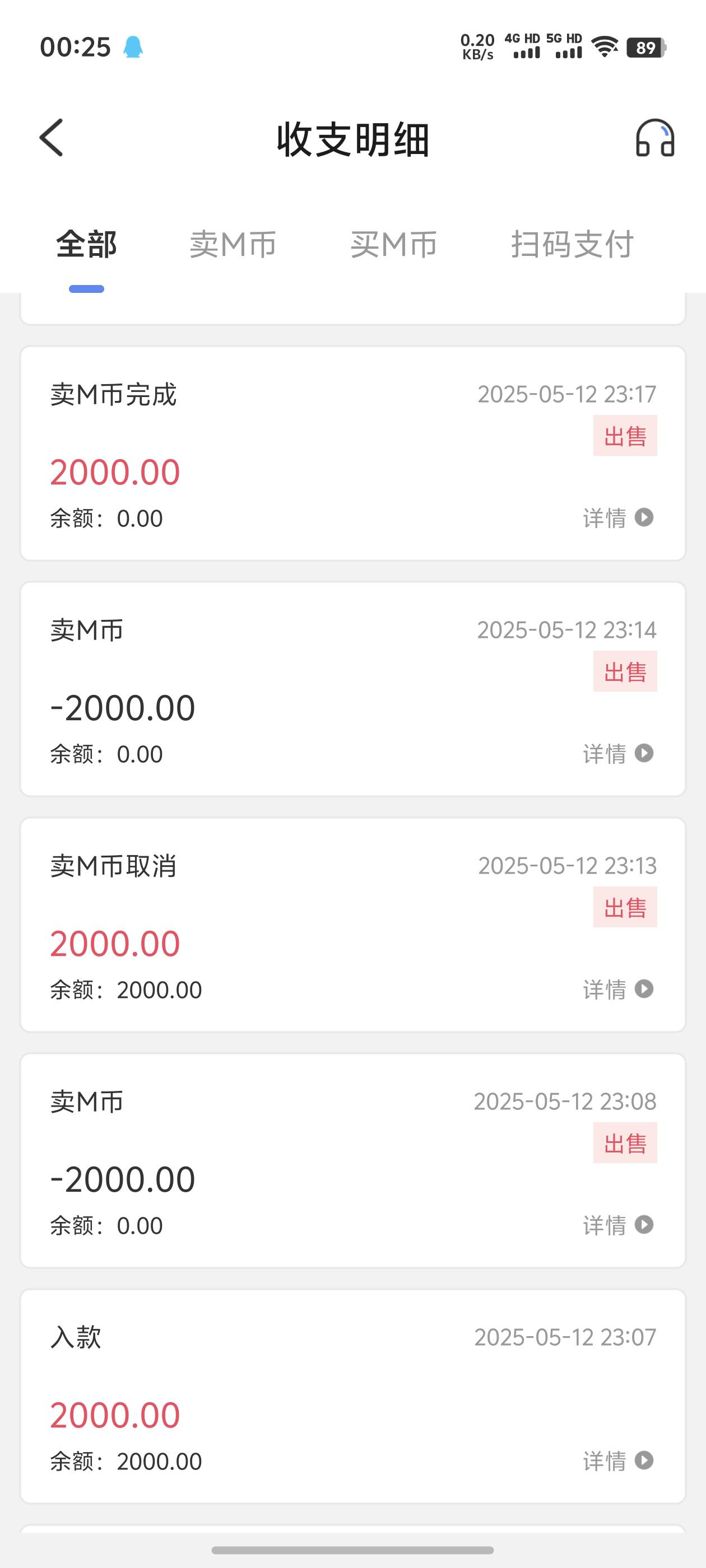The image size is (706, 1568).
Task: Open 详情 for 卖M币 at 23:14
Action: [x=618, y=754]
